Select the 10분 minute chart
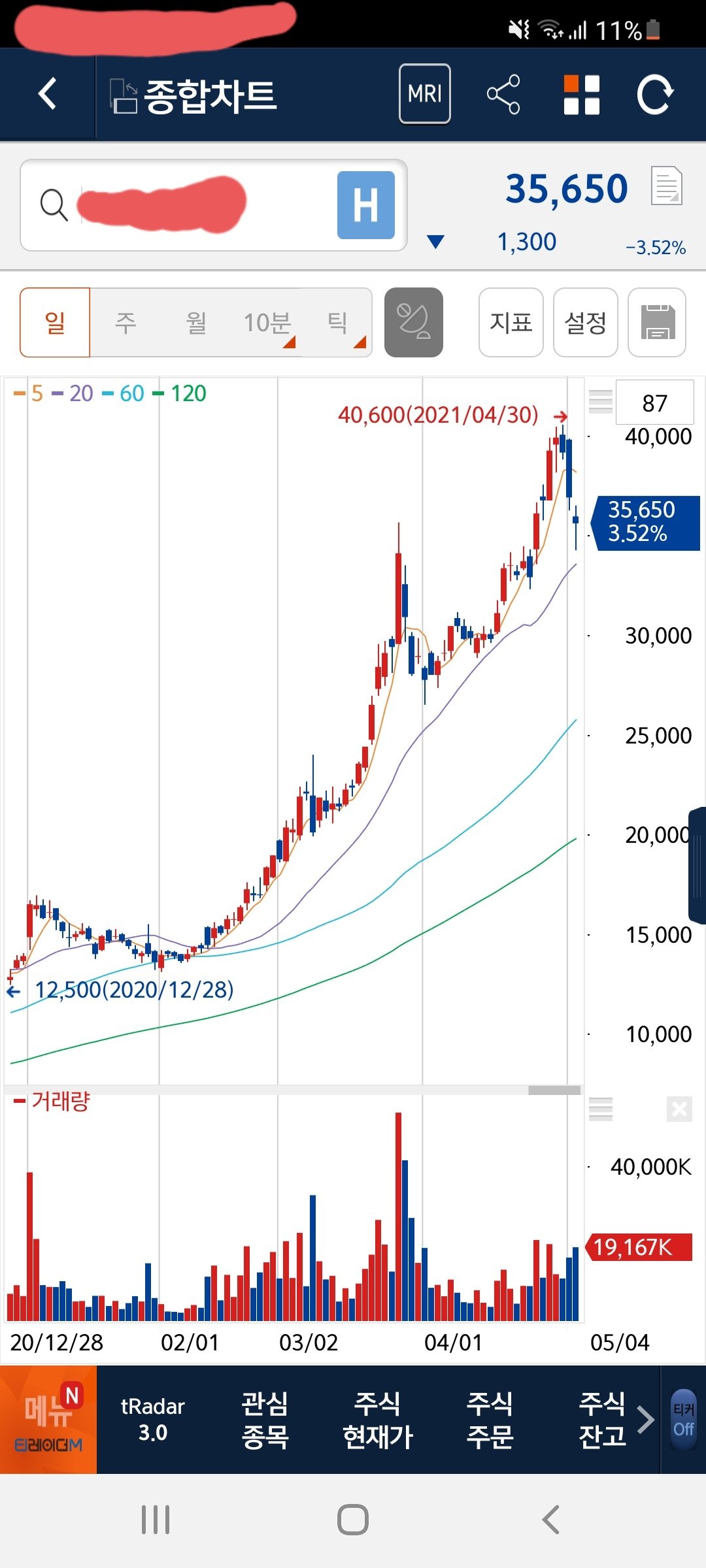 click(268, 323)
